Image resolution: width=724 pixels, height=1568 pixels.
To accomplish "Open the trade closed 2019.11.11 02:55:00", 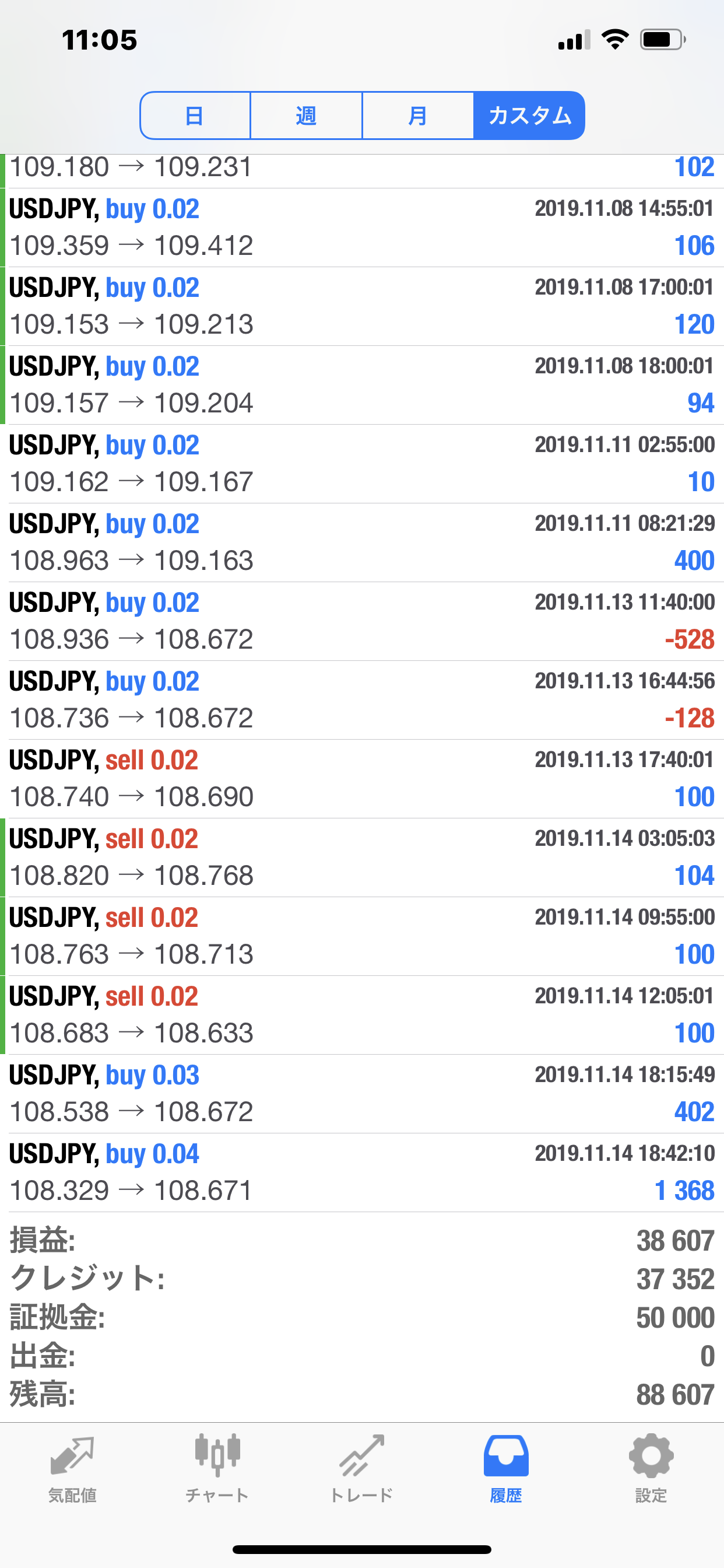I will 362,464.
